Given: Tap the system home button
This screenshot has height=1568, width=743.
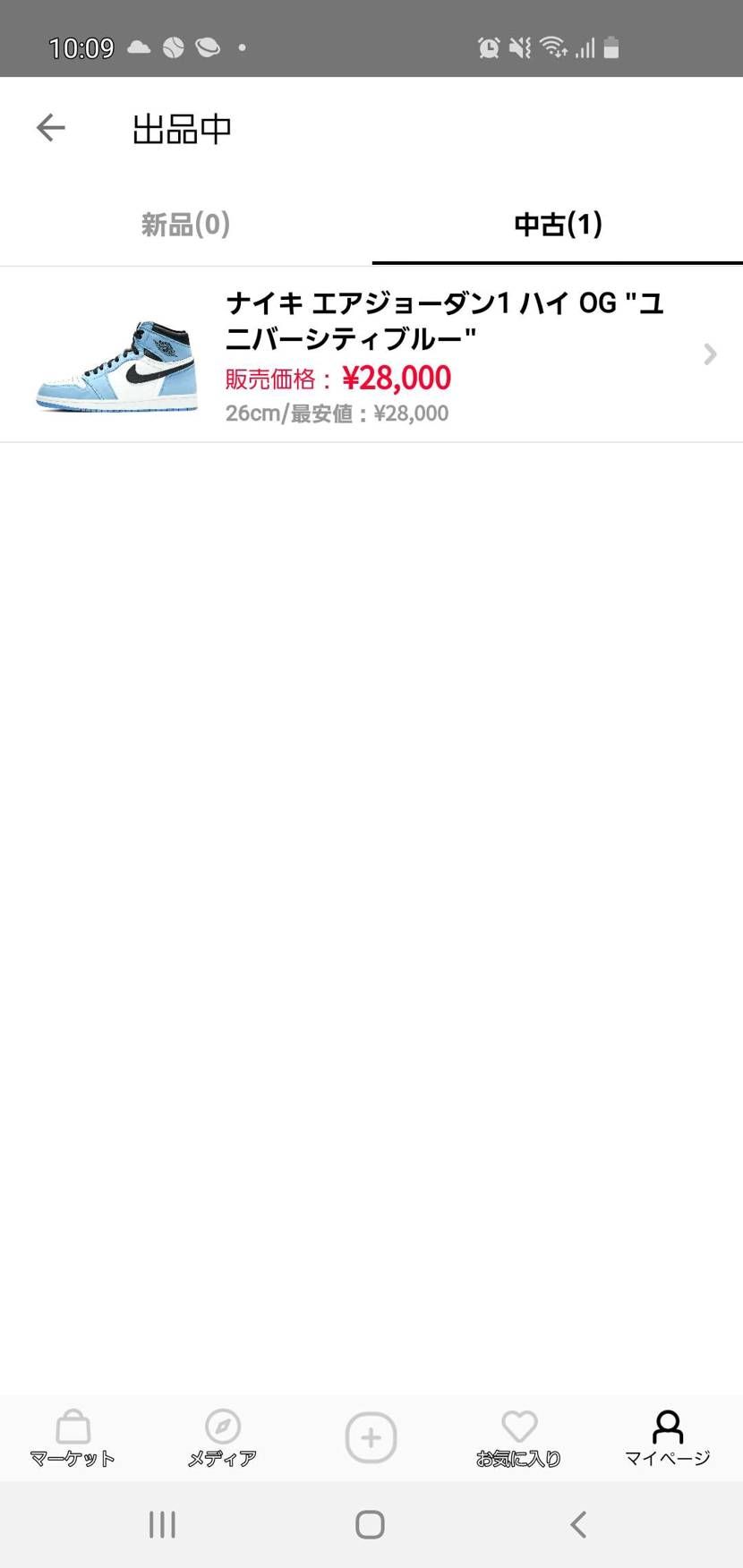Looking at the screenshot, I should pyautogui.click(x=370, y=1524).
